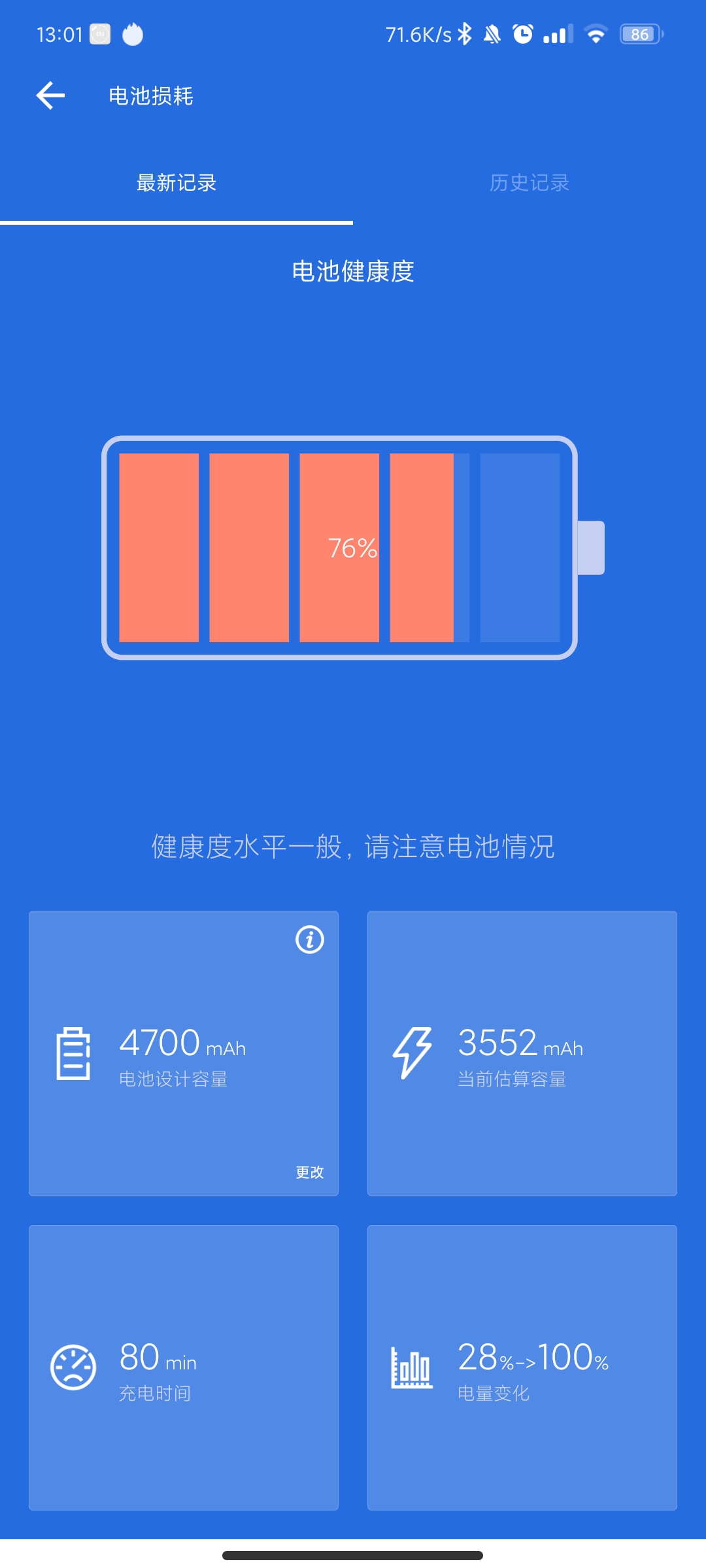Go back from the 电池损耗 screen
Screen dimensions: 706x1568
pyautogui.click(x=50, y=96)
